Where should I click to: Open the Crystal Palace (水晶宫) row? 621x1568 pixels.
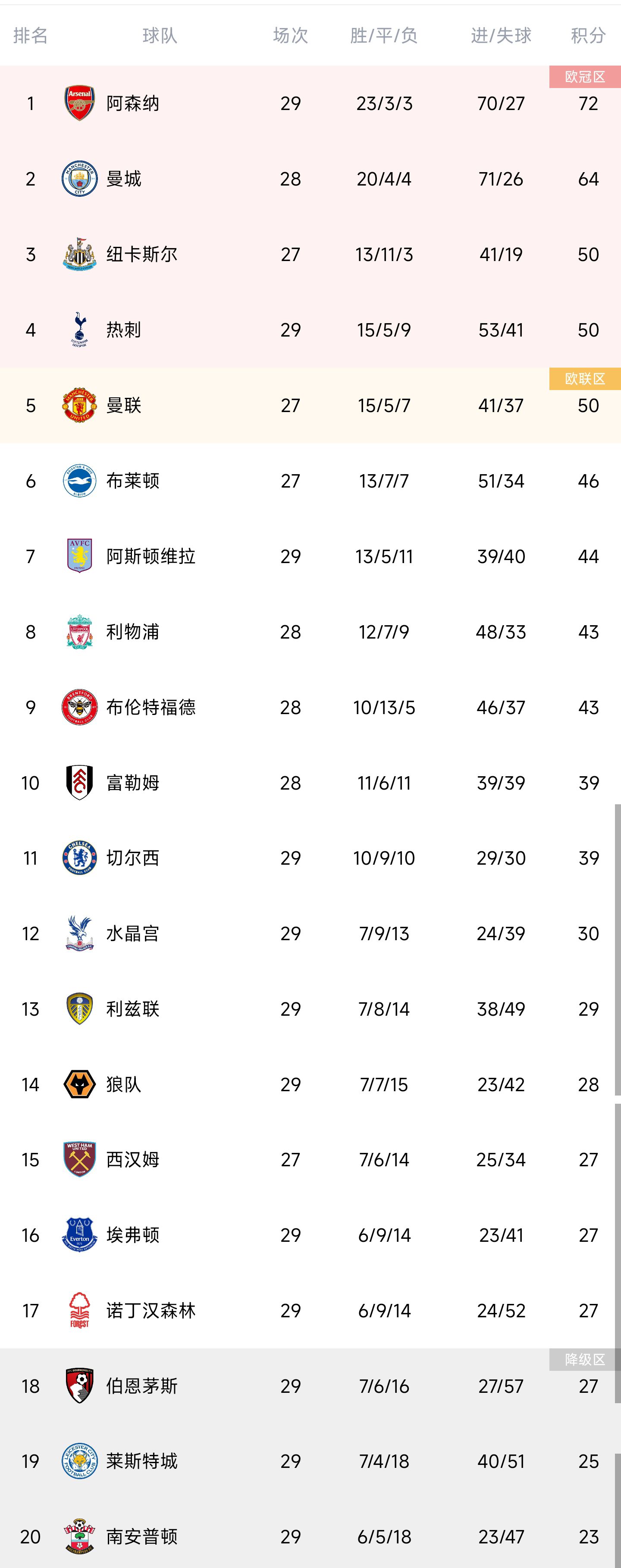(132, 934)
